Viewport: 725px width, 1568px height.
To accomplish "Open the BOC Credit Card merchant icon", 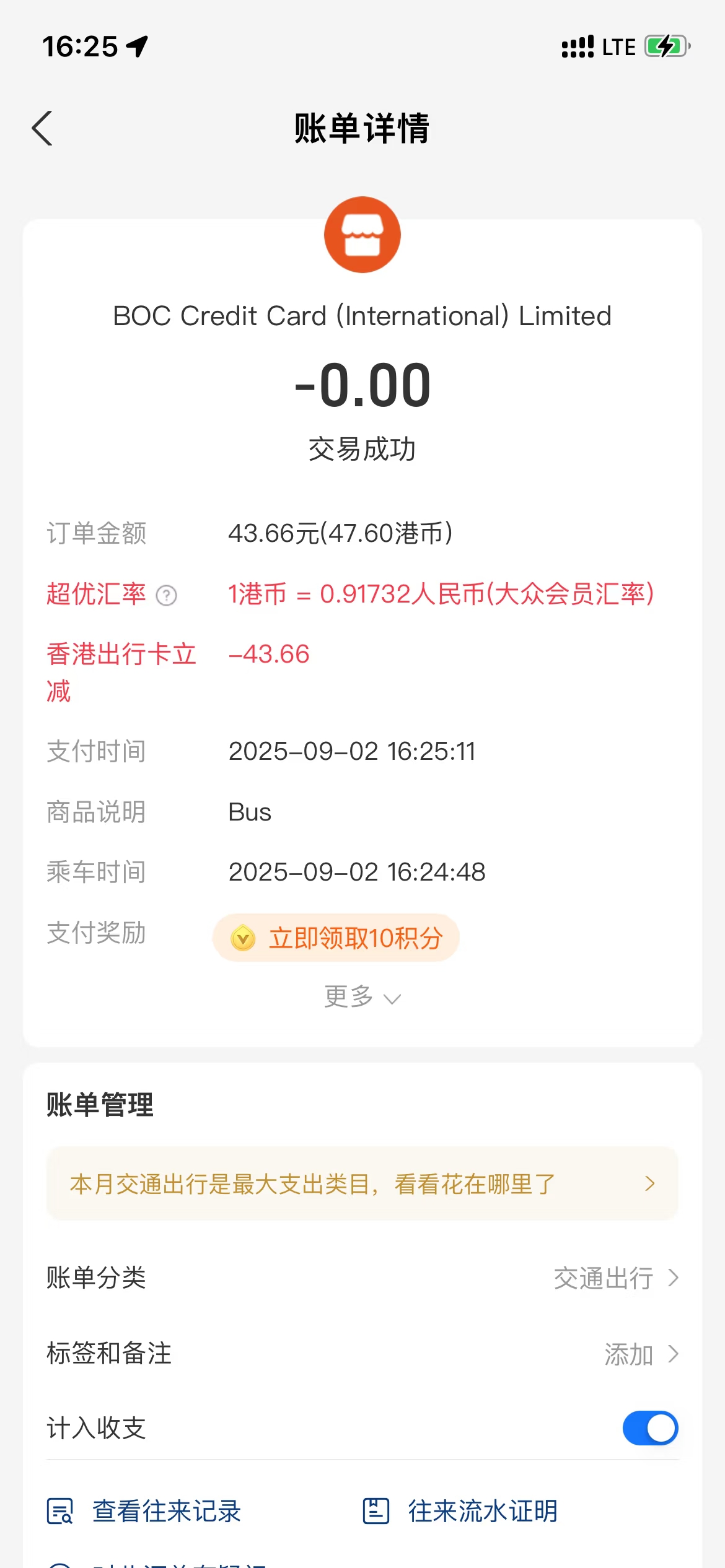I will coord(362,235).
